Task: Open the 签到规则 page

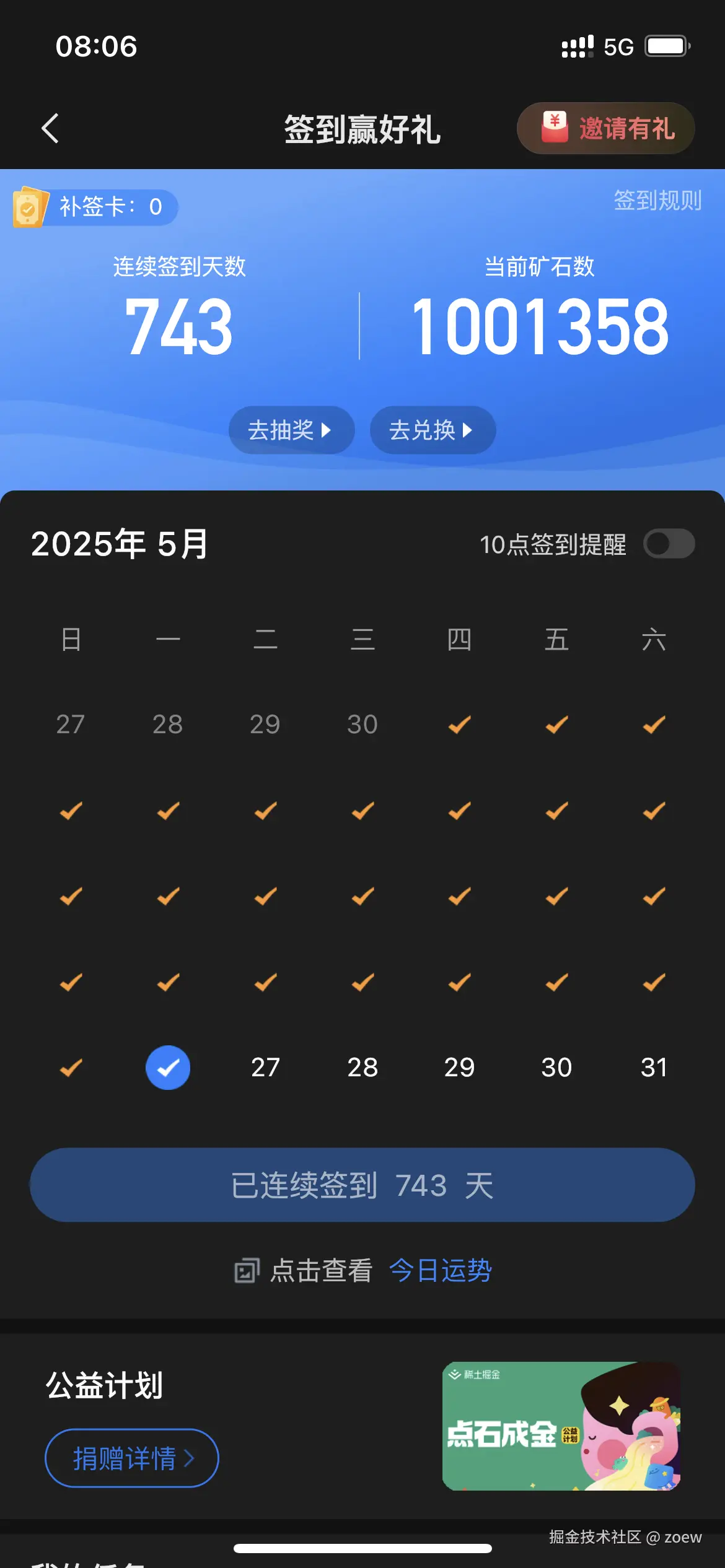Action: 658,199
